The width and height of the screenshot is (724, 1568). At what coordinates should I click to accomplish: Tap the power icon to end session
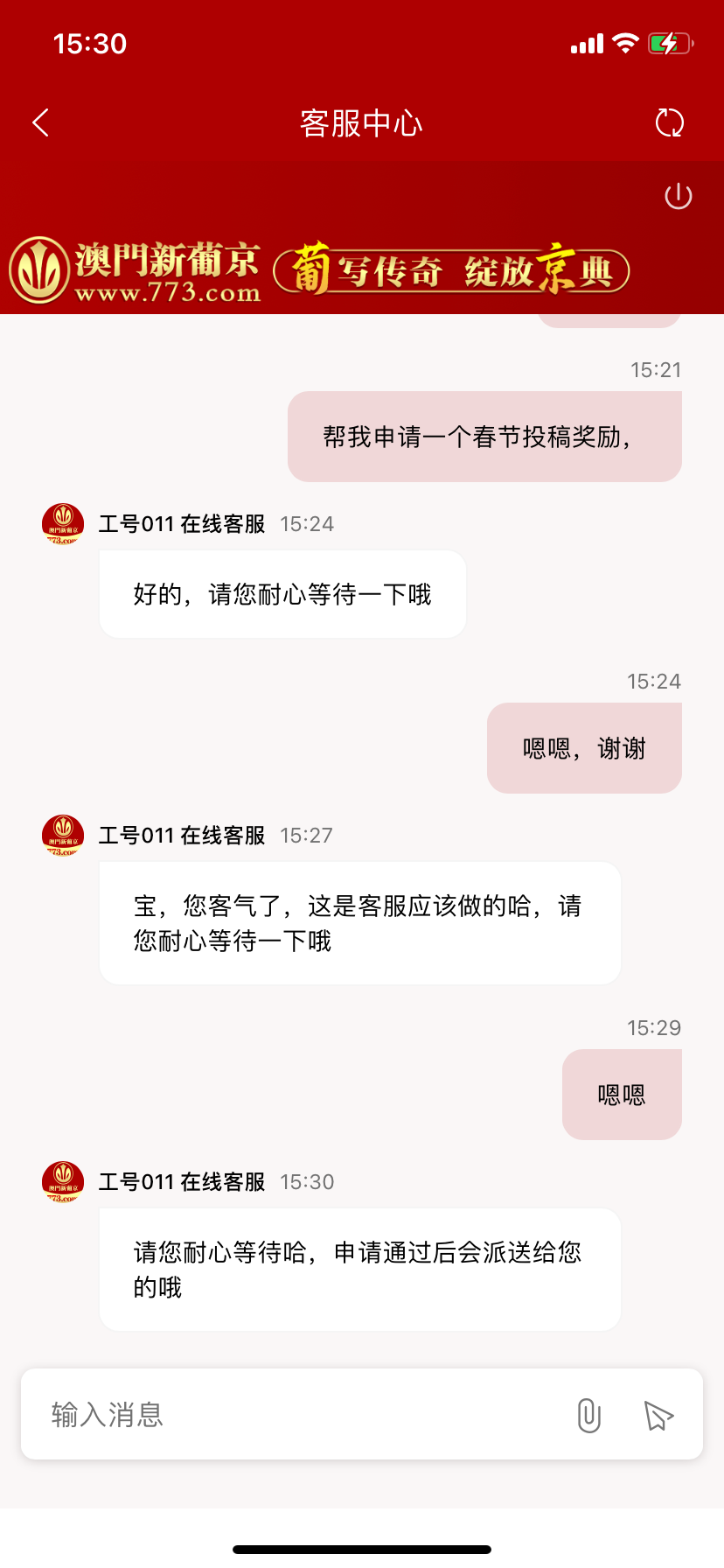click(x=679, y=197)
